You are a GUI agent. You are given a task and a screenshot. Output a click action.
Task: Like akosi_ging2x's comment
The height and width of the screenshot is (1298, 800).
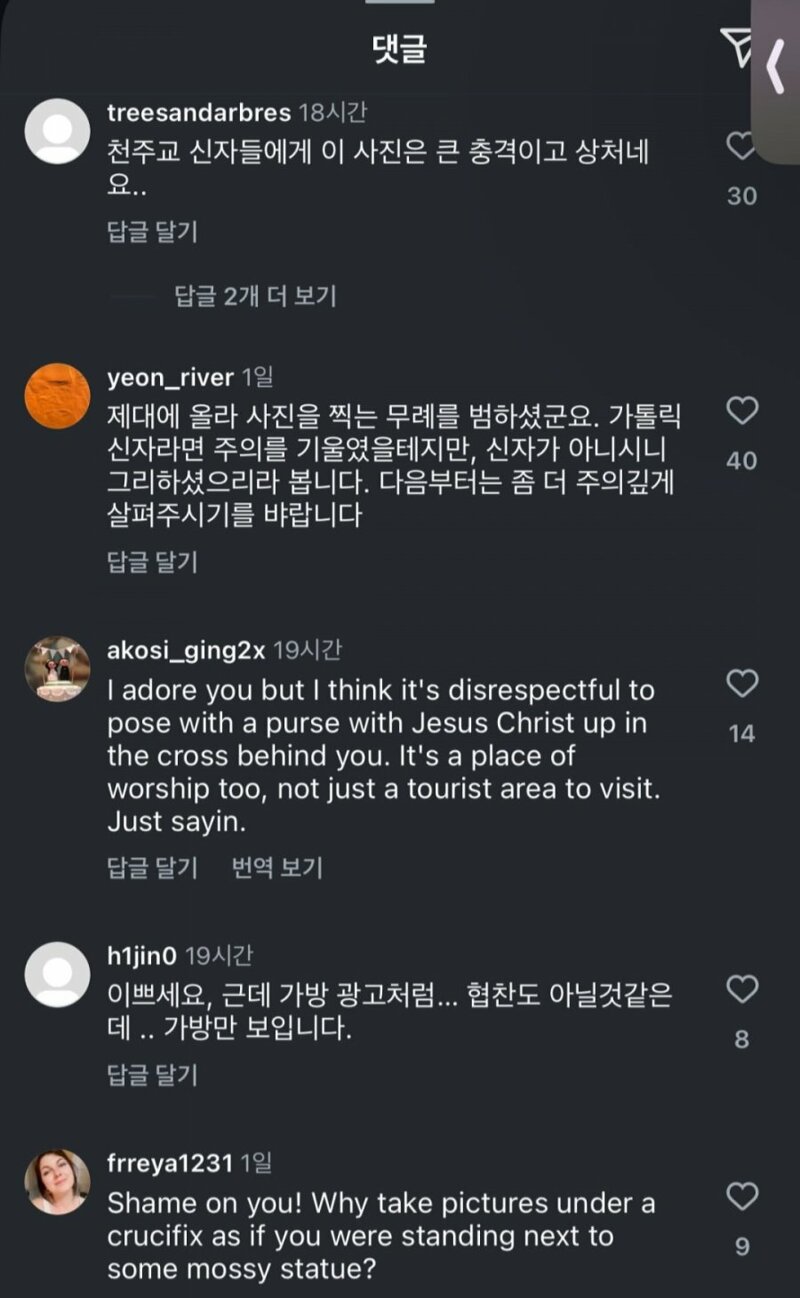coord(741,684)
